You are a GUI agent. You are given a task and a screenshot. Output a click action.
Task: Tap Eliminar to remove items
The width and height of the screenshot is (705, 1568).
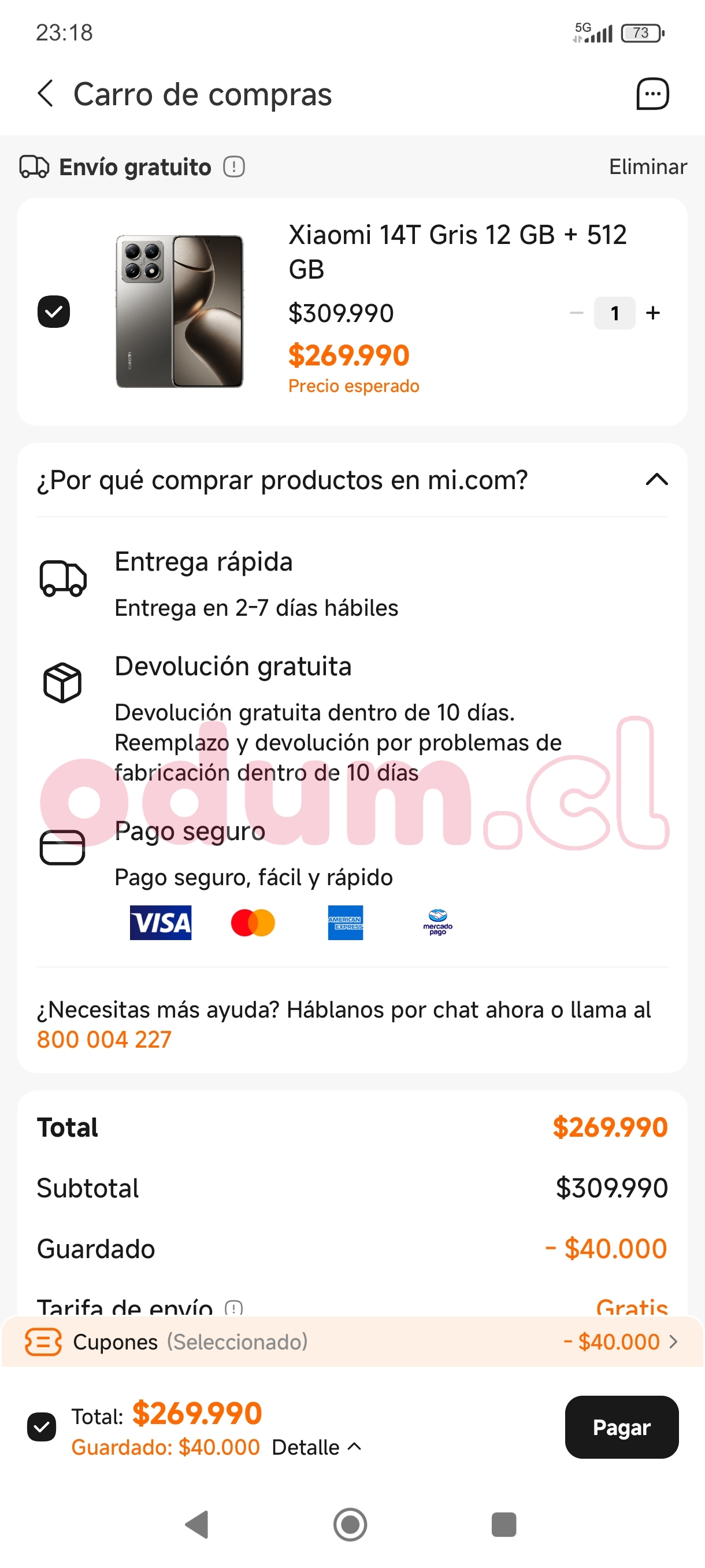pos(647,167)
